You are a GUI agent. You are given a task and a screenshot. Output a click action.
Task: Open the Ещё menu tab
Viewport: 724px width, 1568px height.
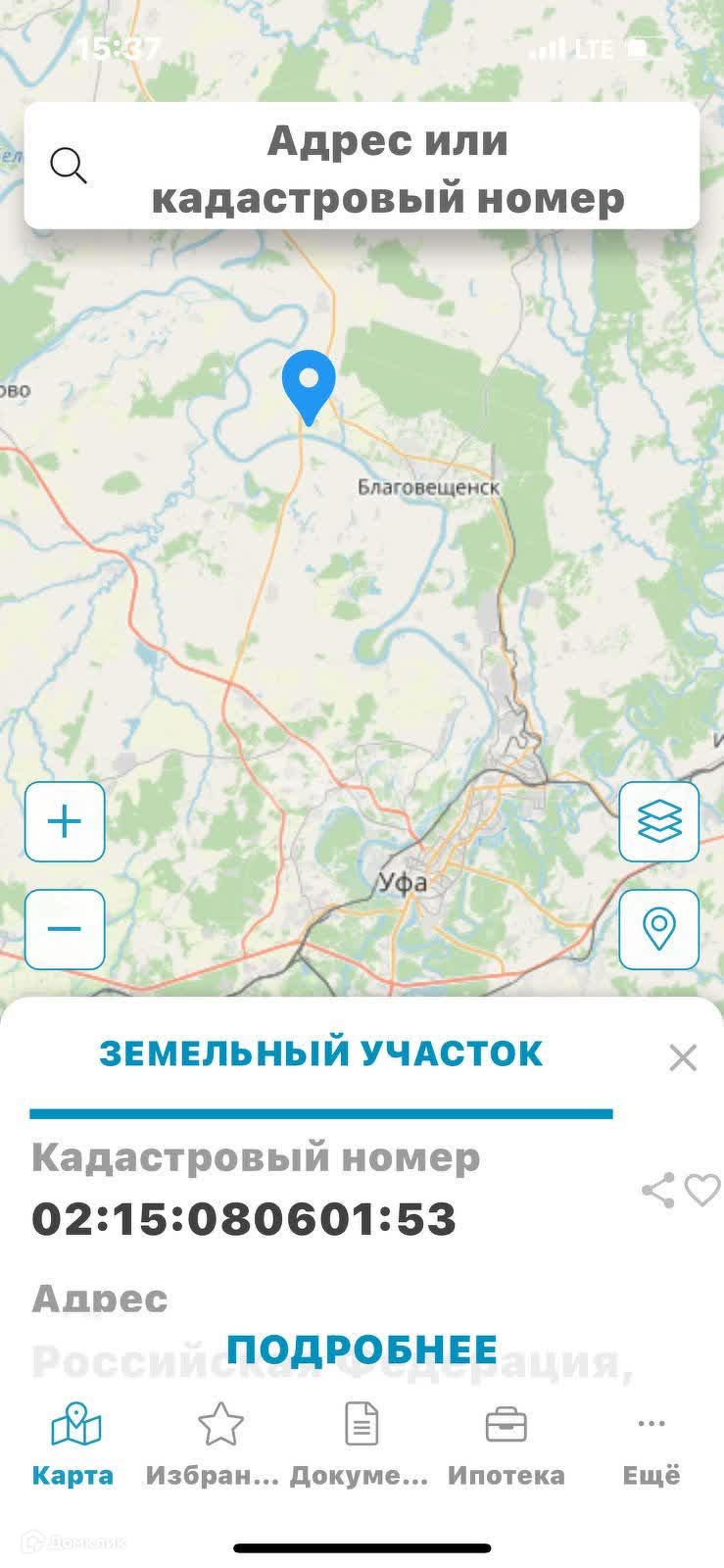[651, 1445]
